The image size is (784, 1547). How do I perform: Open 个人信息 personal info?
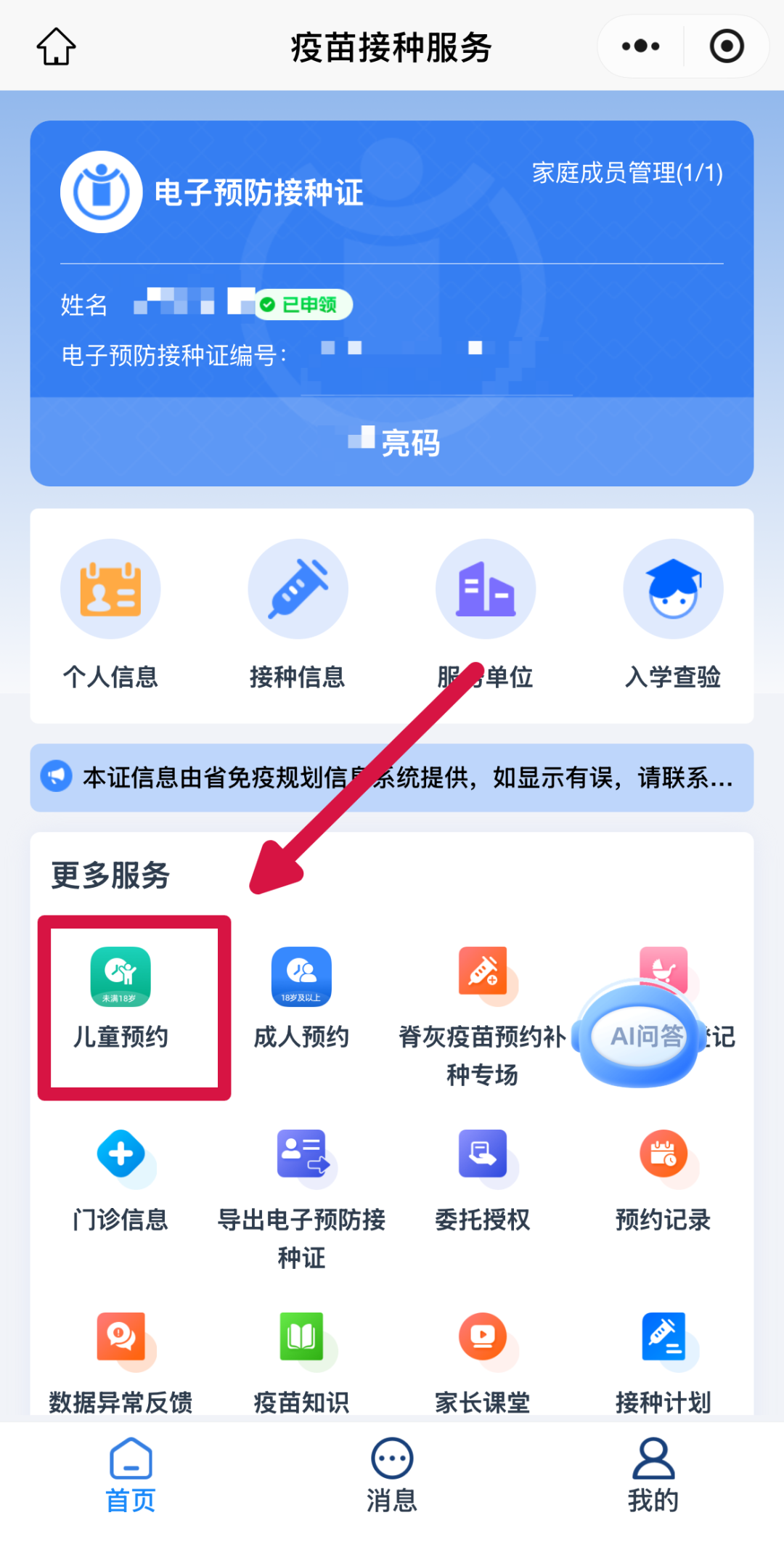(x=110, y=613)
